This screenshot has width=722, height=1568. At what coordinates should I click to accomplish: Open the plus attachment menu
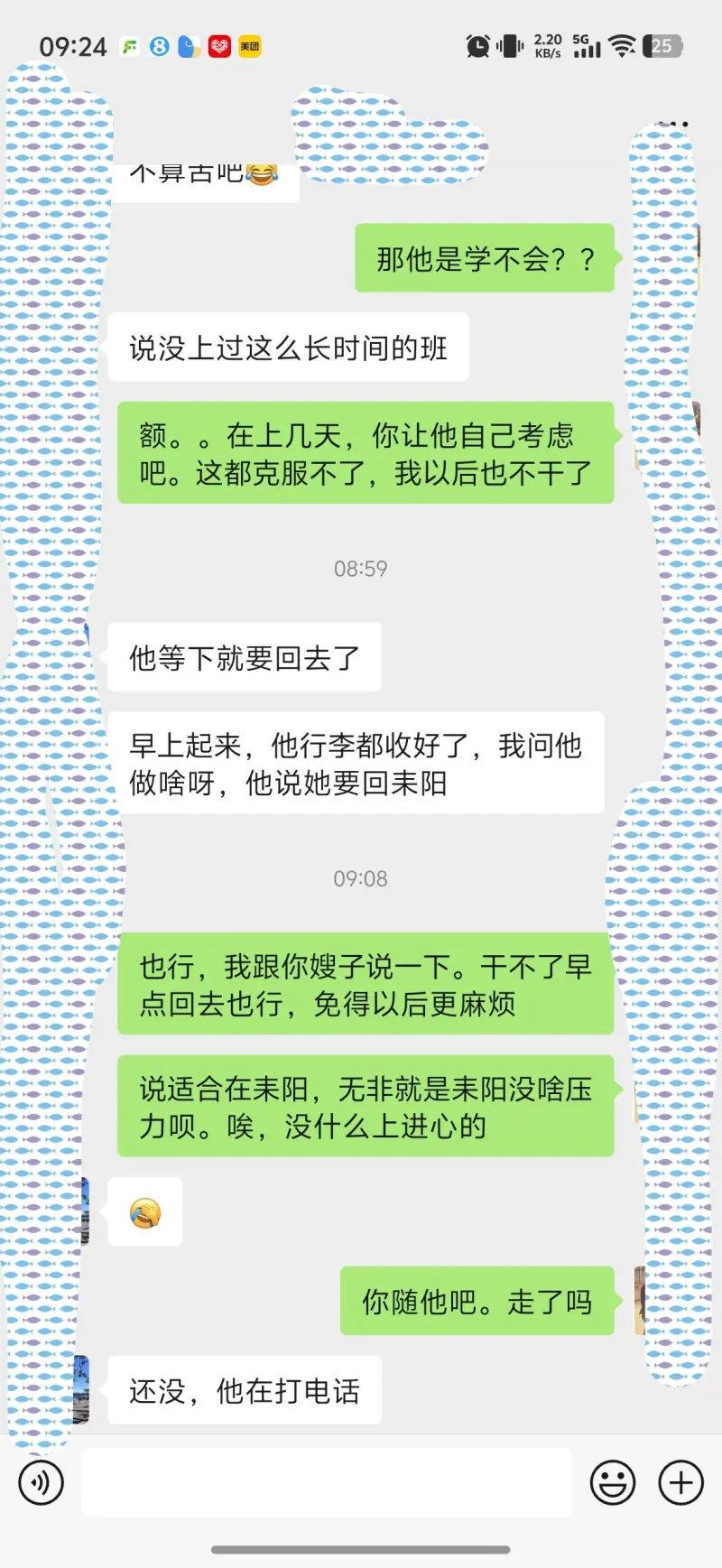(681, 1482)
